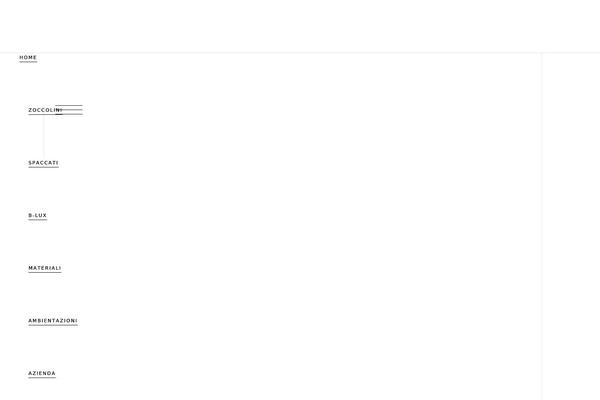Open the Home link
Image resolution: width=600 pixels, height=400 pixels.
click(28, 58)
